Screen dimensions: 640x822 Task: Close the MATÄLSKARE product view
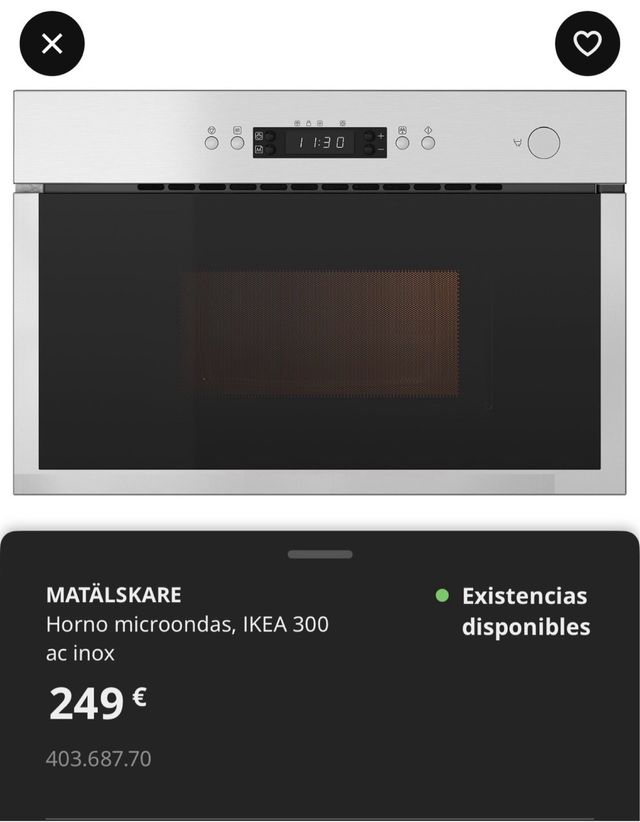tap(52, 44)
